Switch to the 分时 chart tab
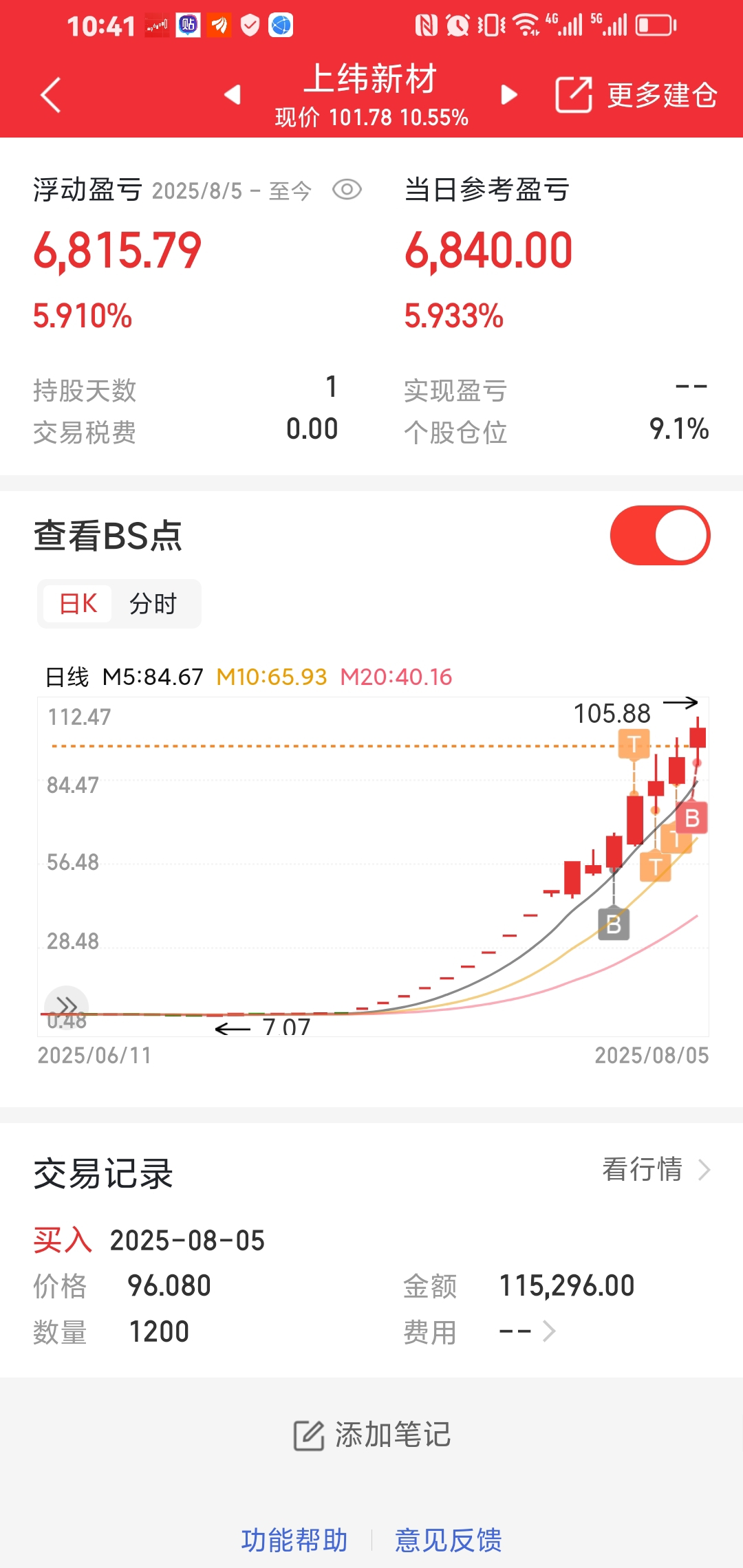743x1568 pixels. 153,604
